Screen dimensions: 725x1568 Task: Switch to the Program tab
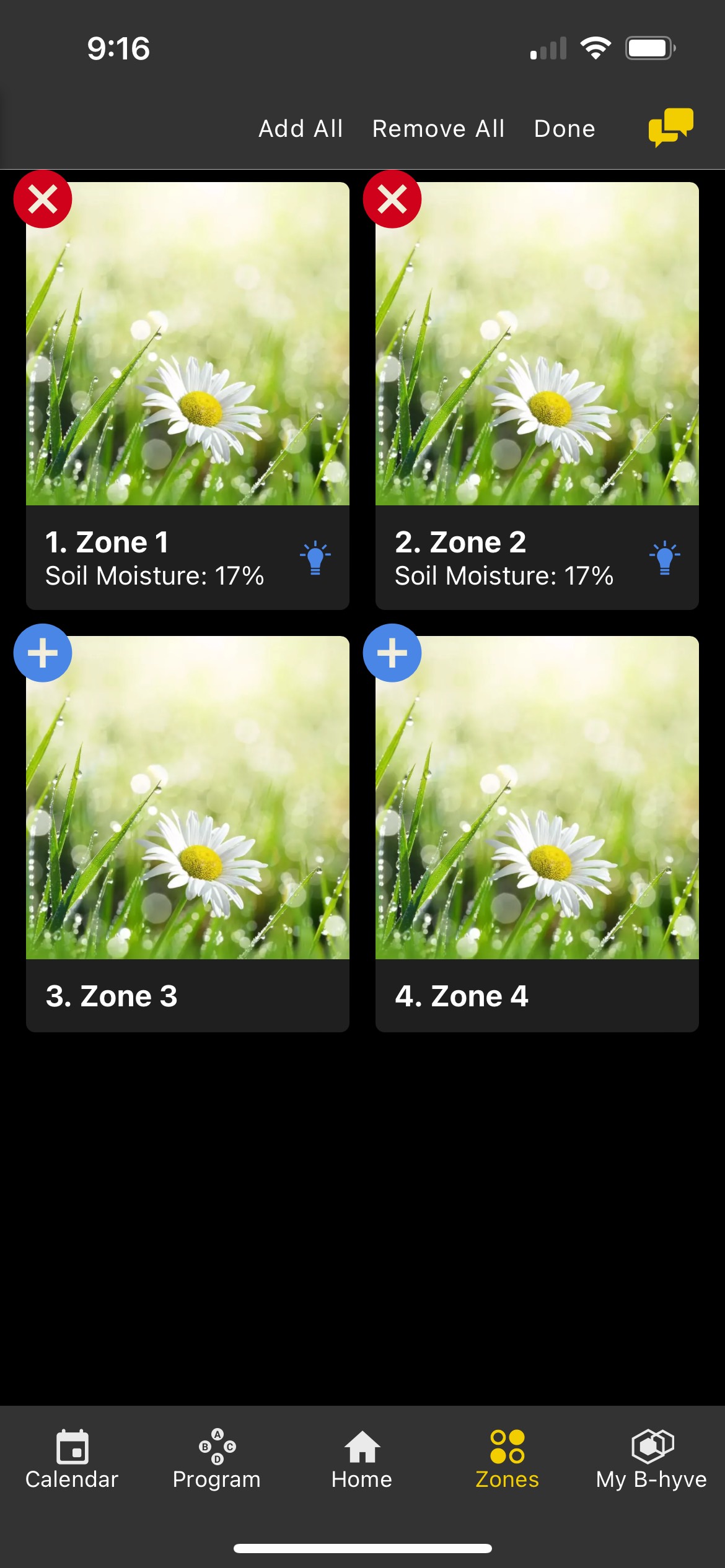click(x=217, y=1459)
